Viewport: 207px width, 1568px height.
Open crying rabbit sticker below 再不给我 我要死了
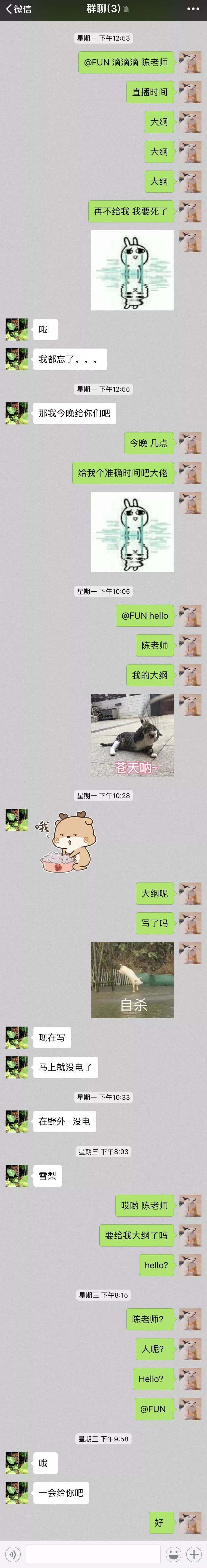132,270
